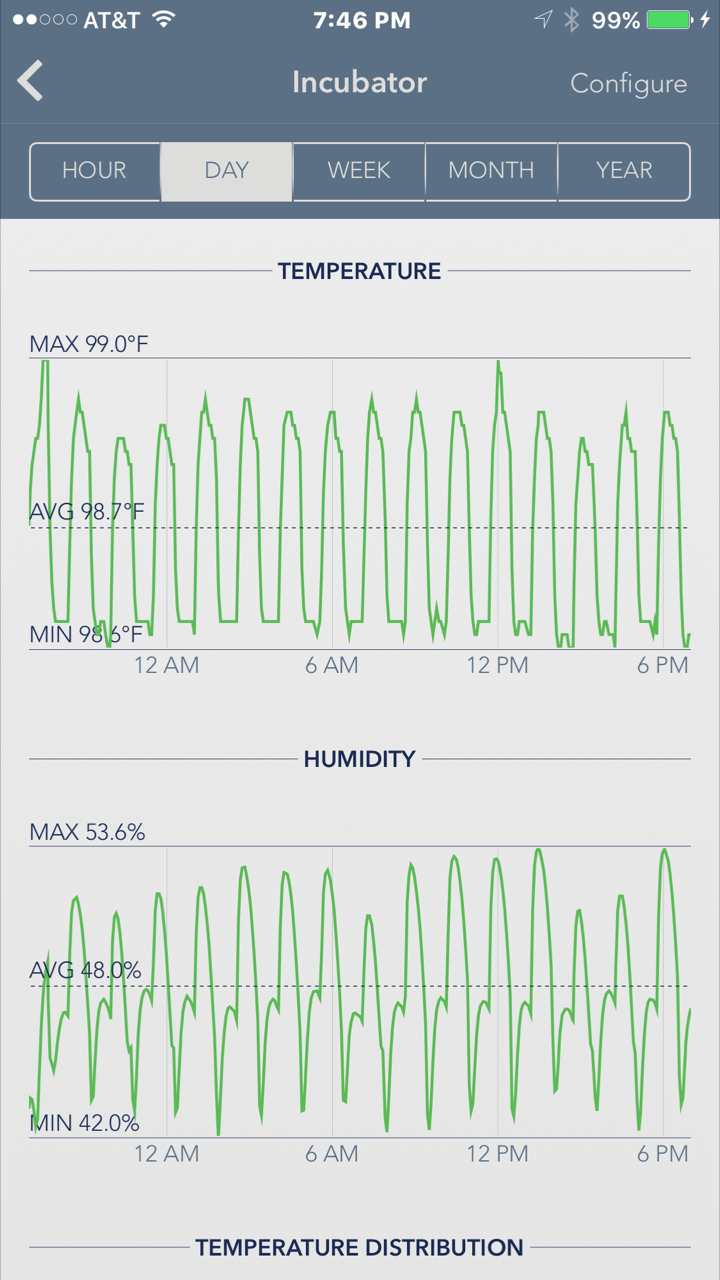Open the Configure settings
Viewport: 720px width, 1280px height.
[628, 84]
